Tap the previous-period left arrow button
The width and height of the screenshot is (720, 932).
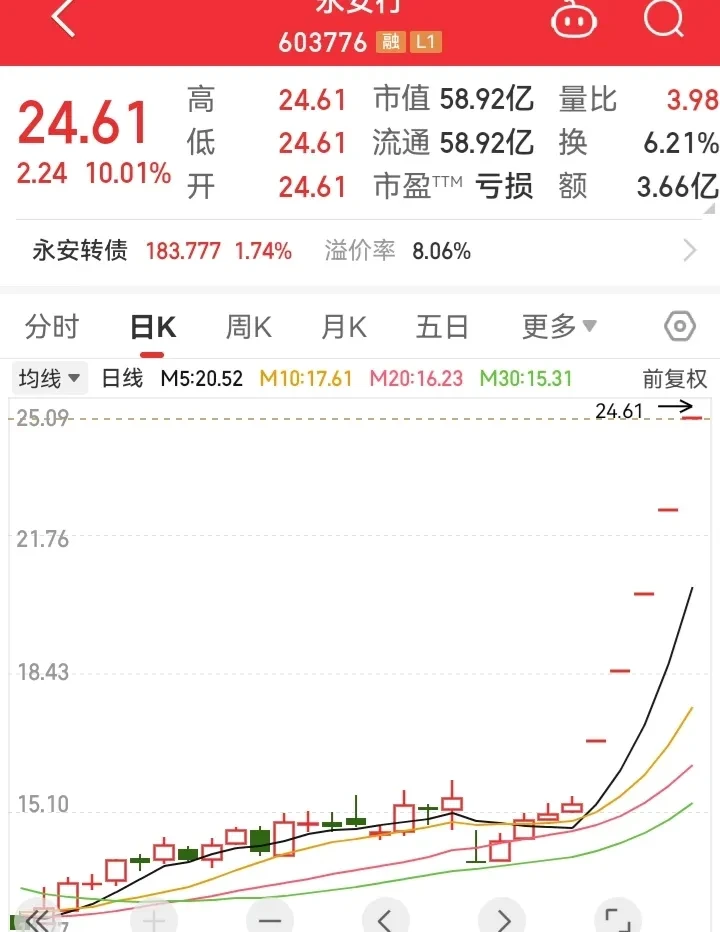(x=385, y=918)
